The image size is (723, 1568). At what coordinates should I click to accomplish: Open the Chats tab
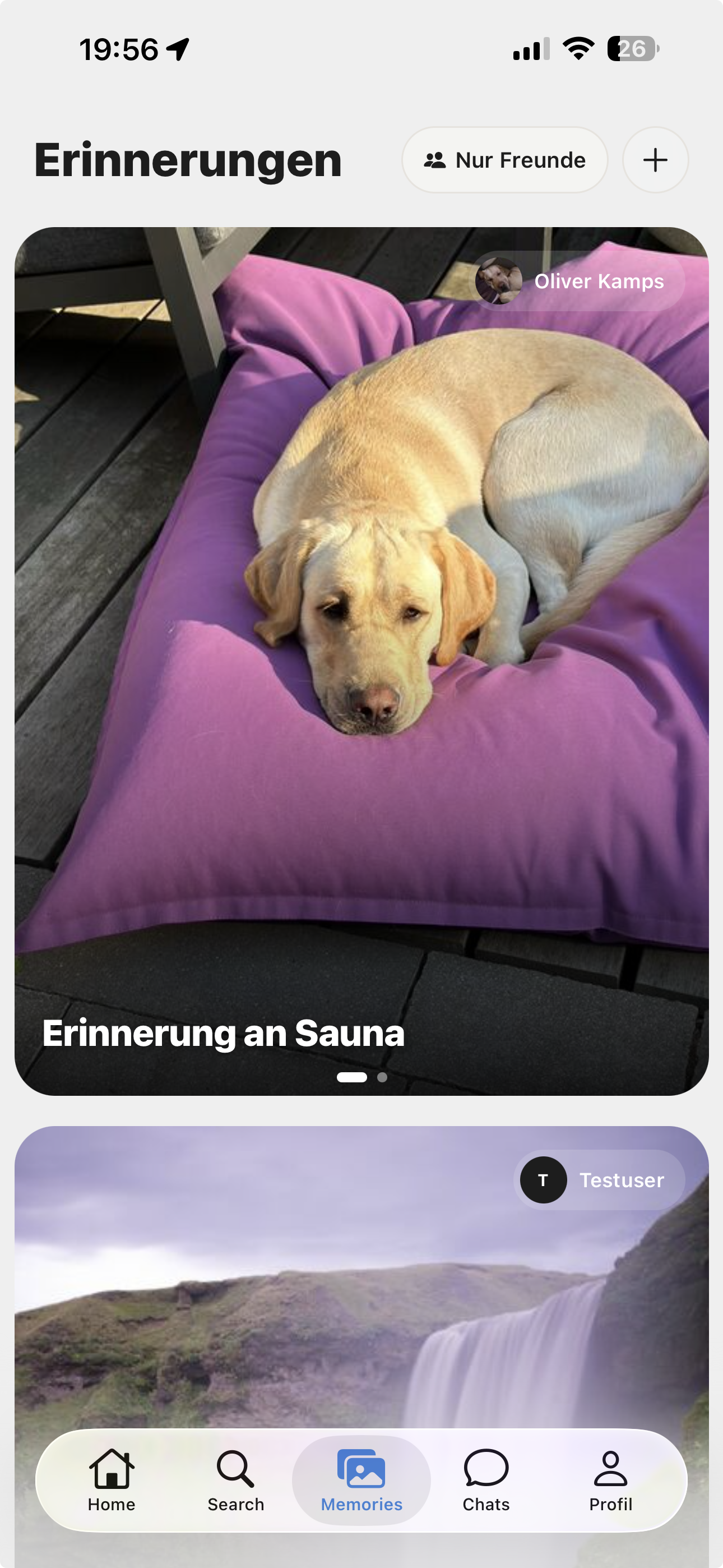[x=486, y=1481]
